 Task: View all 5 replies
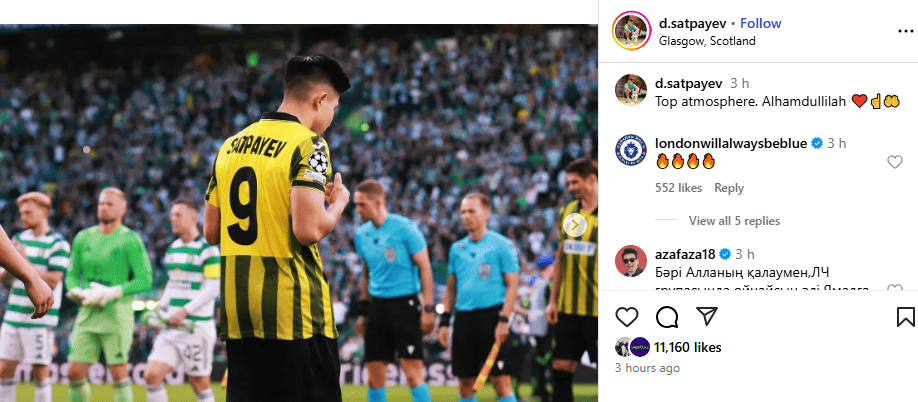(x=734, y=221)
